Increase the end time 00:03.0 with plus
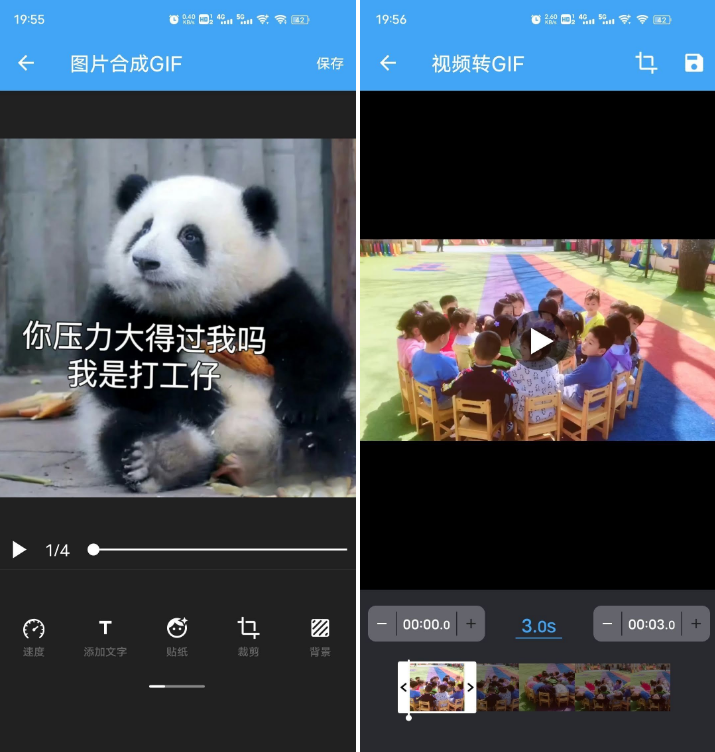 coord(696,624)
